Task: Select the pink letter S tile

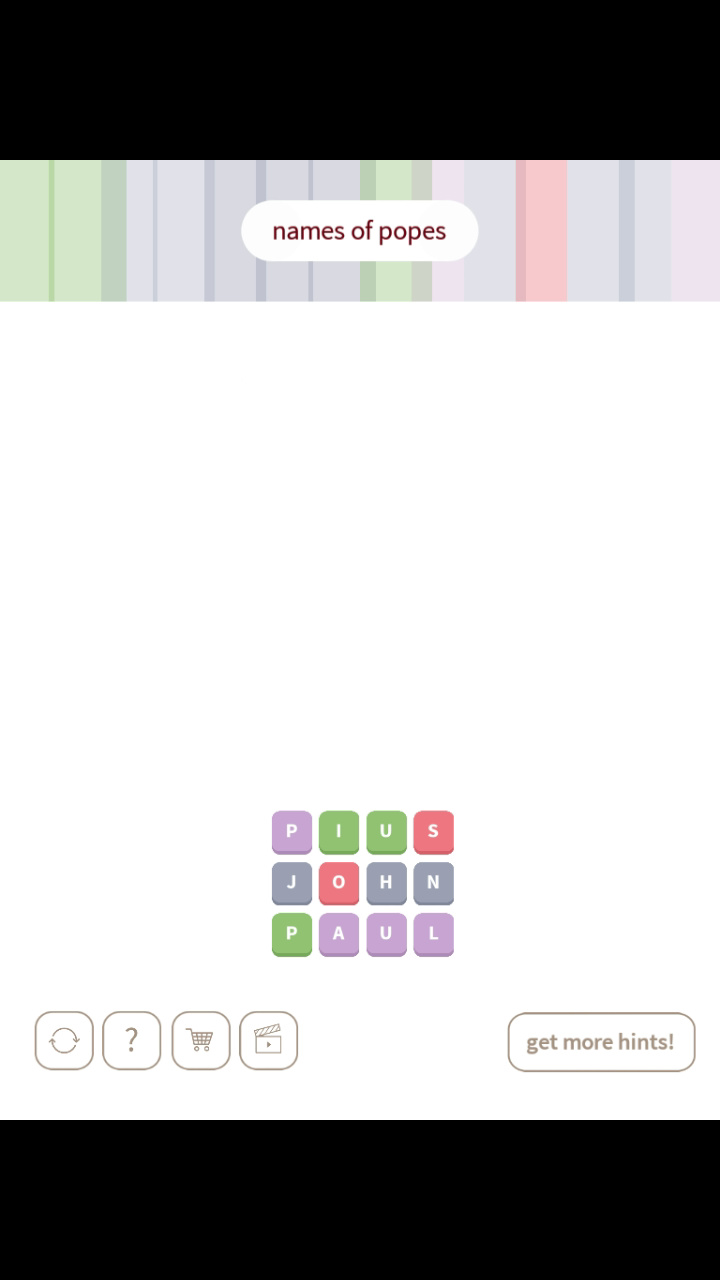Action: point(433,831)
